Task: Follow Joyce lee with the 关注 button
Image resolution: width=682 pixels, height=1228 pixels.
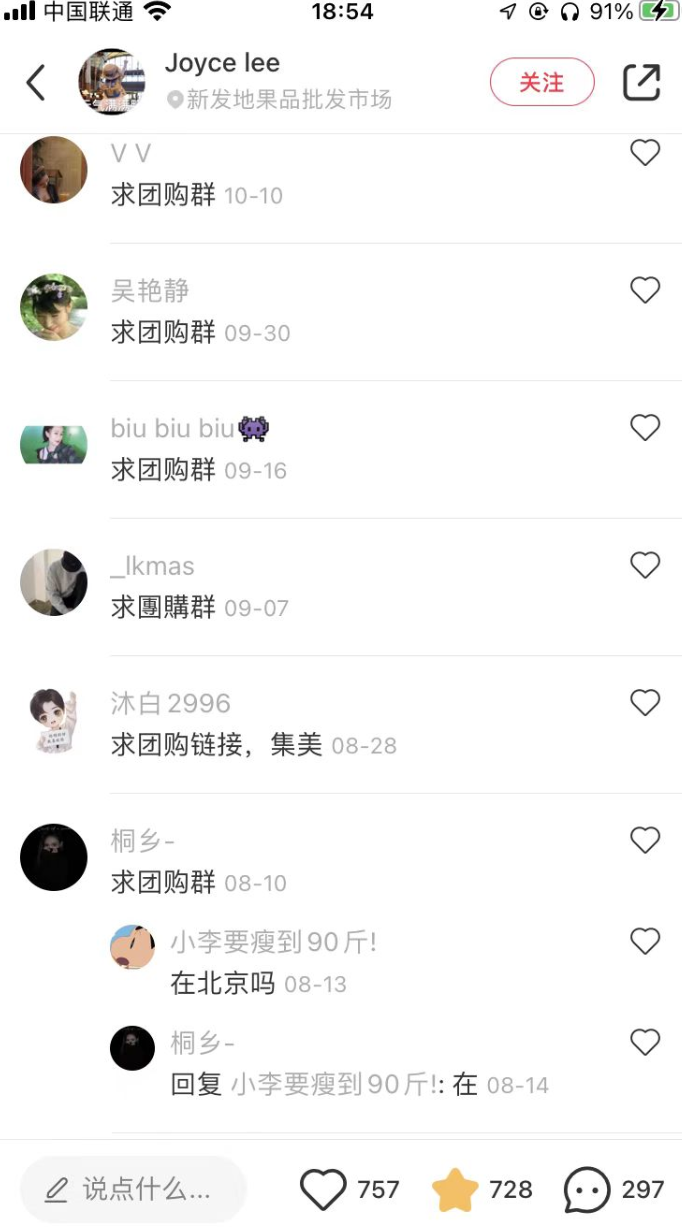Action: click(x=542, y=82)
